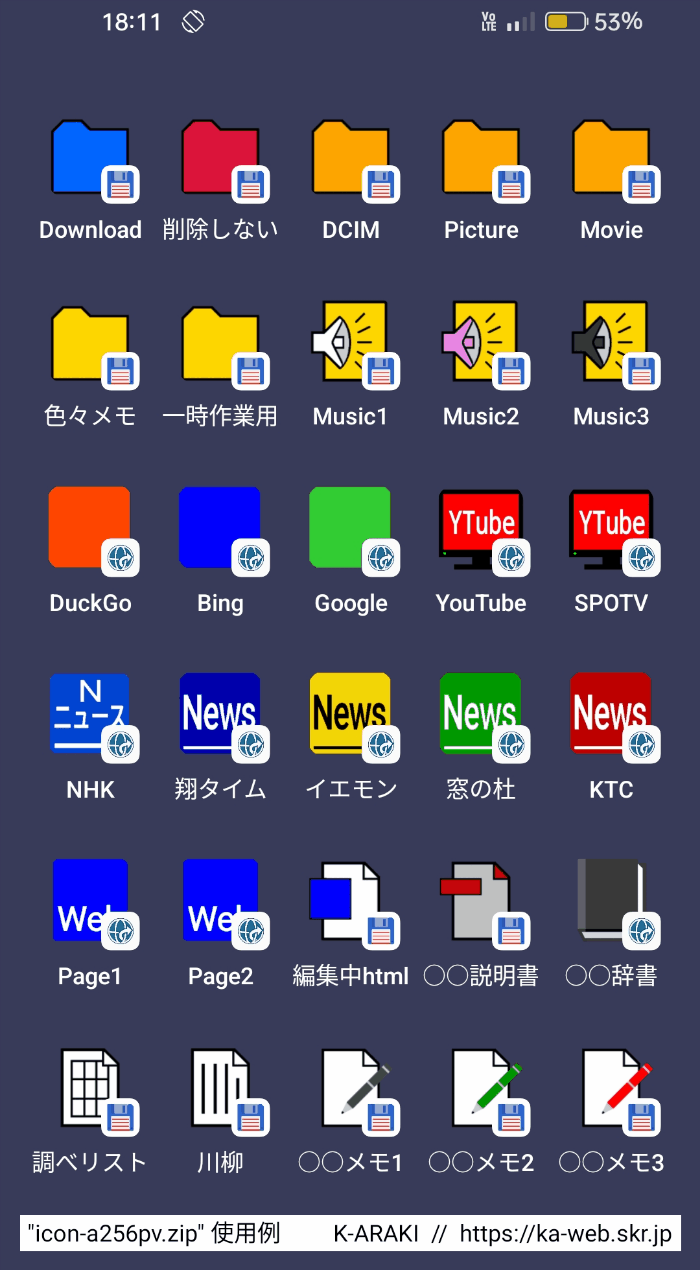Open the 窓の杜 news shortcut
This screenshot has height=1270, width=700.
[x=481, y=714]
